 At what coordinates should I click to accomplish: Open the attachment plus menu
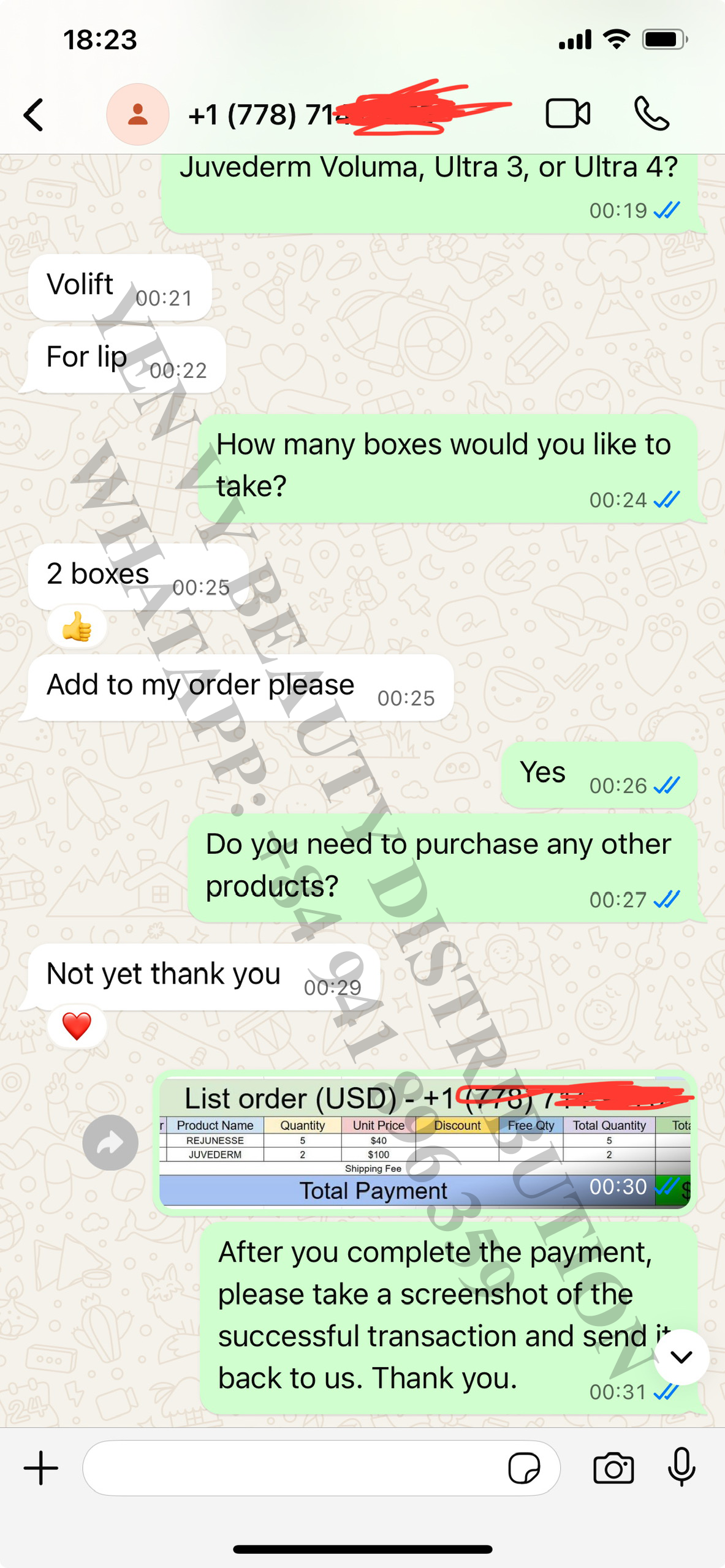point(40,1468)
